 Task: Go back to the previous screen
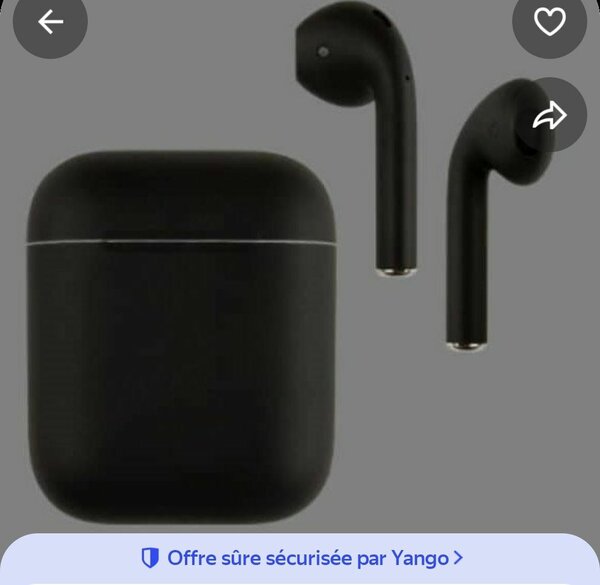click(x=50, y=22)
